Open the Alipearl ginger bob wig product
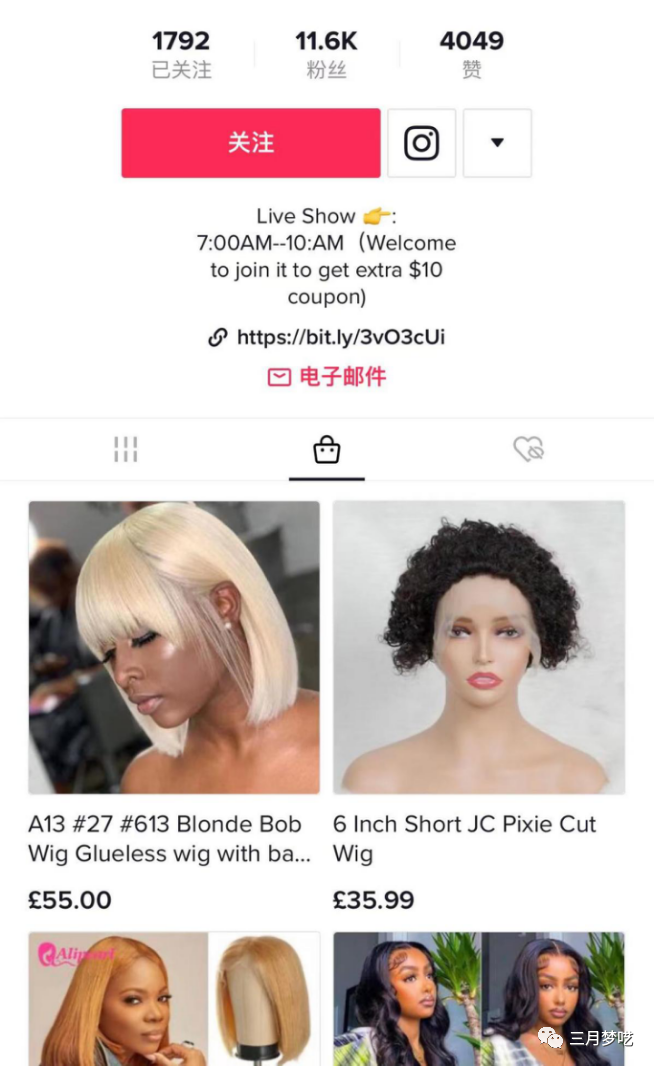Image resolution: width=654 pixels, height=1067 pixels. 174,998
